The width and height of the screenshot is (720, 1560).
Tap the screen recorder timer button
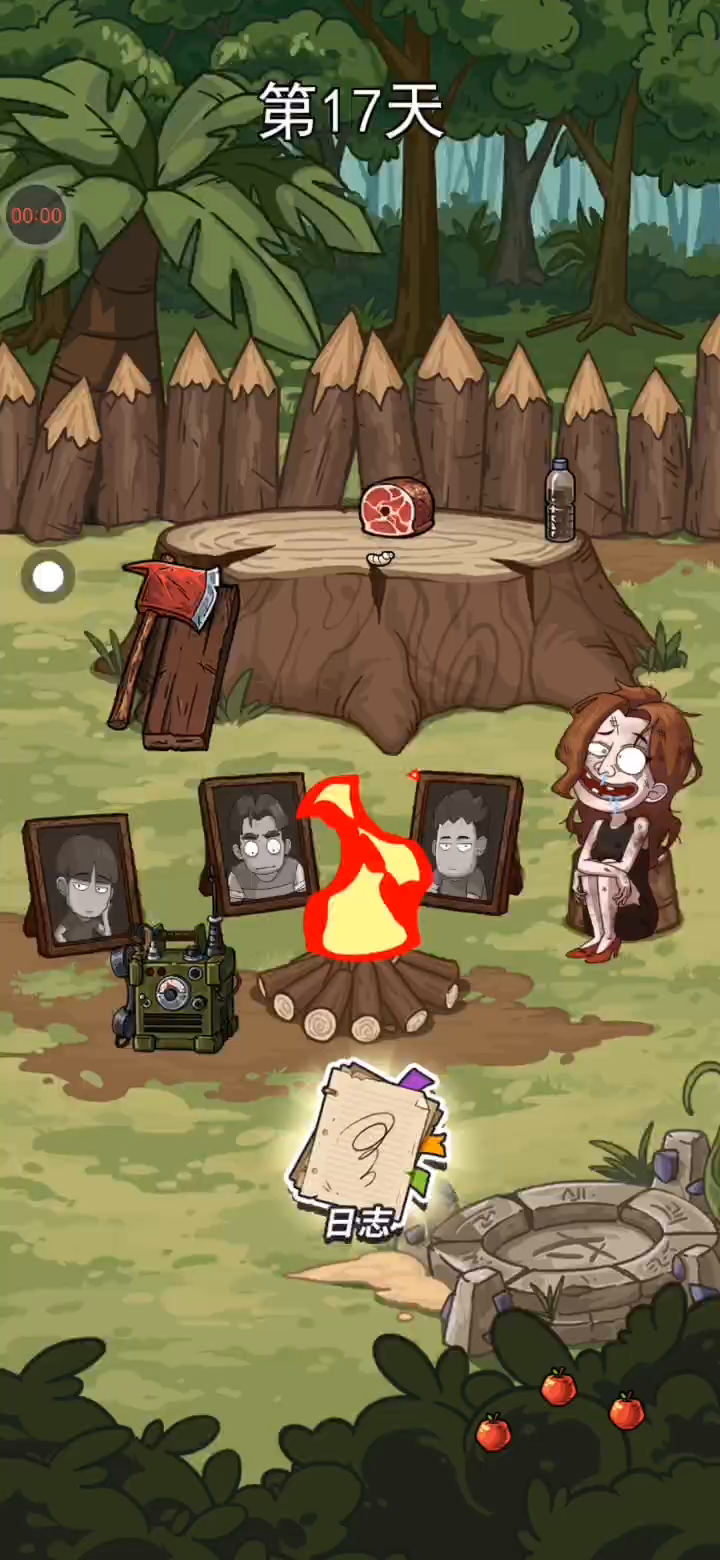[37, 215]
